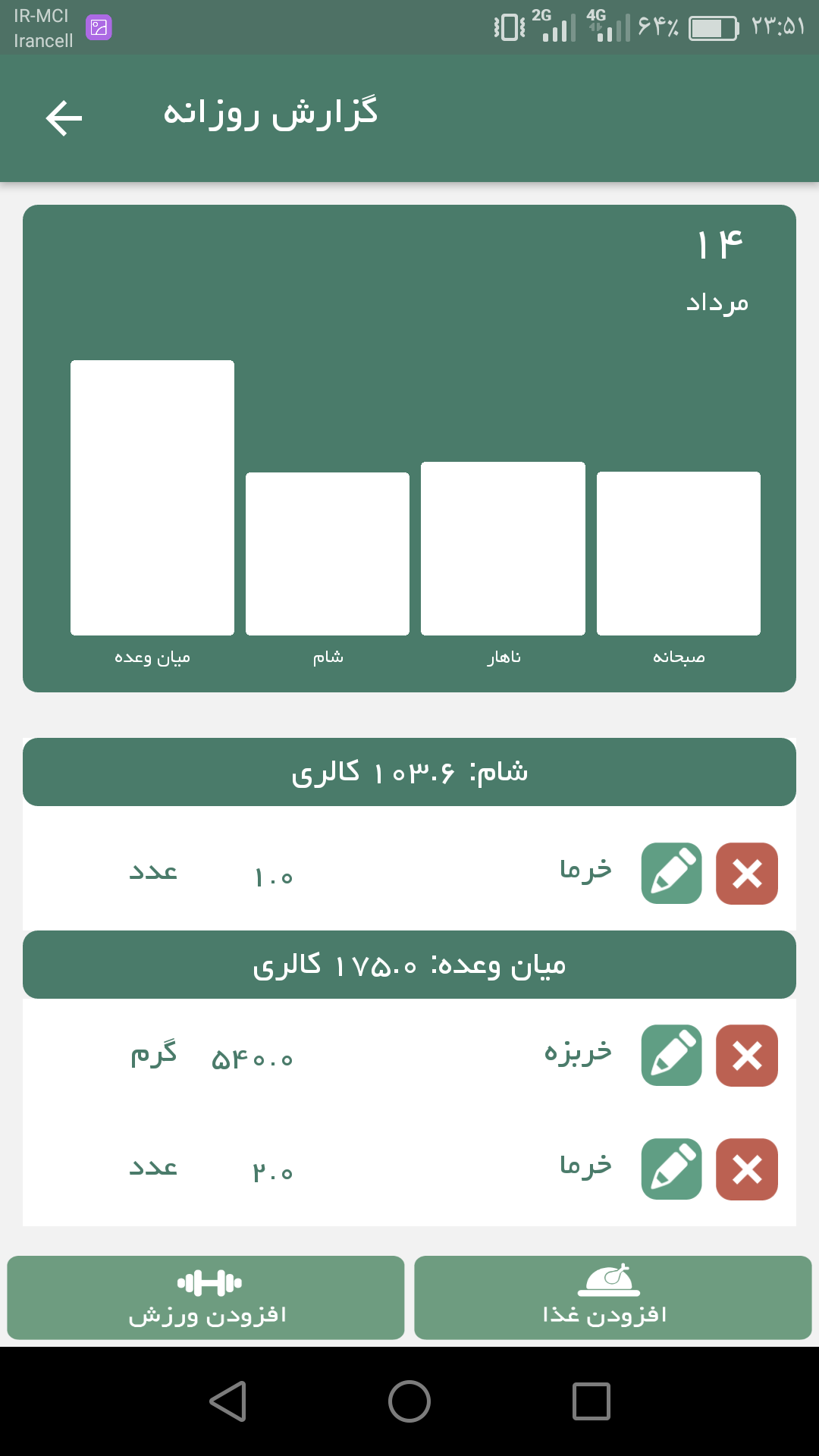Go back using the top-left arrow
This screenshot has height=1456, width=819.
click(64, 118)
